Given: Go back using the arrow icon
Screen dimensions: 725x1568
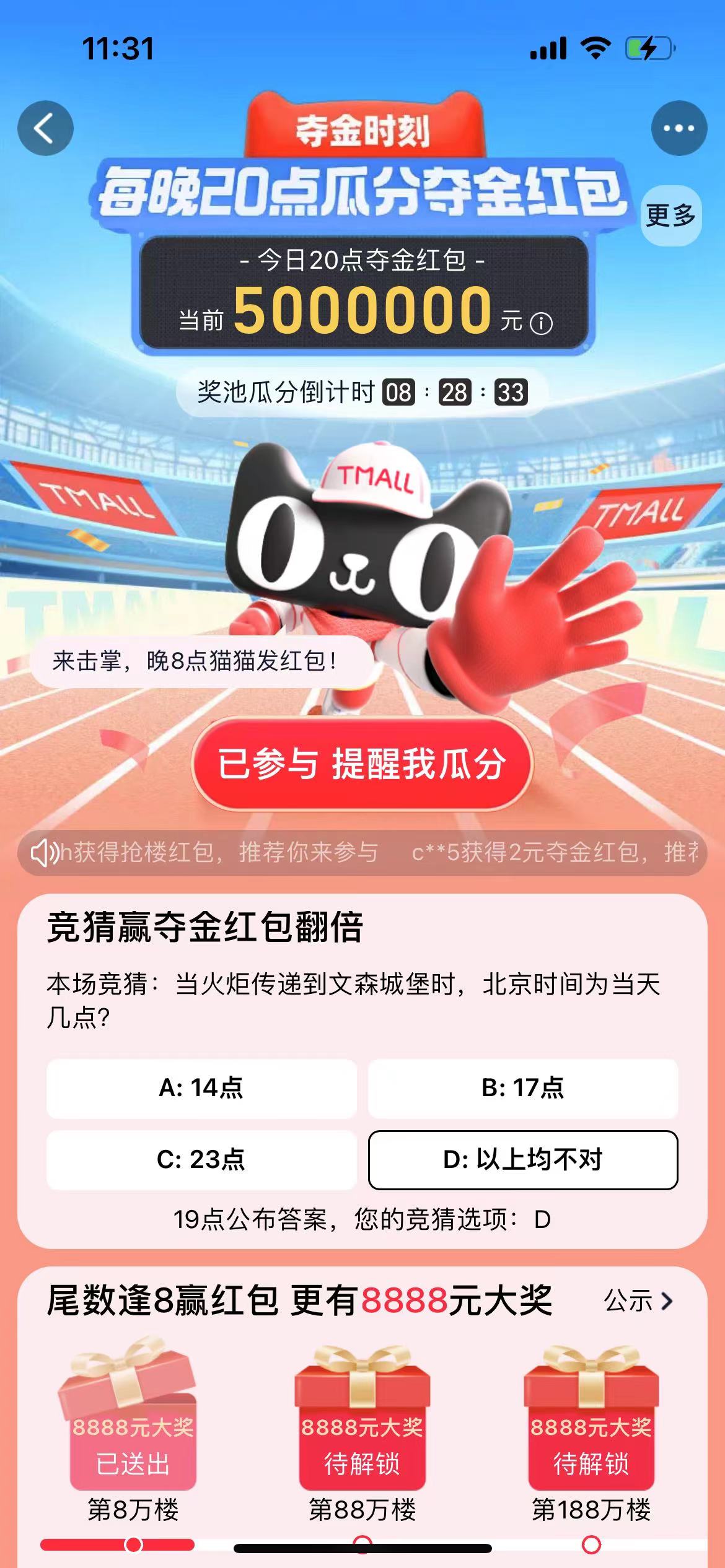Looking at the screenshot, I should click(45, 128).
